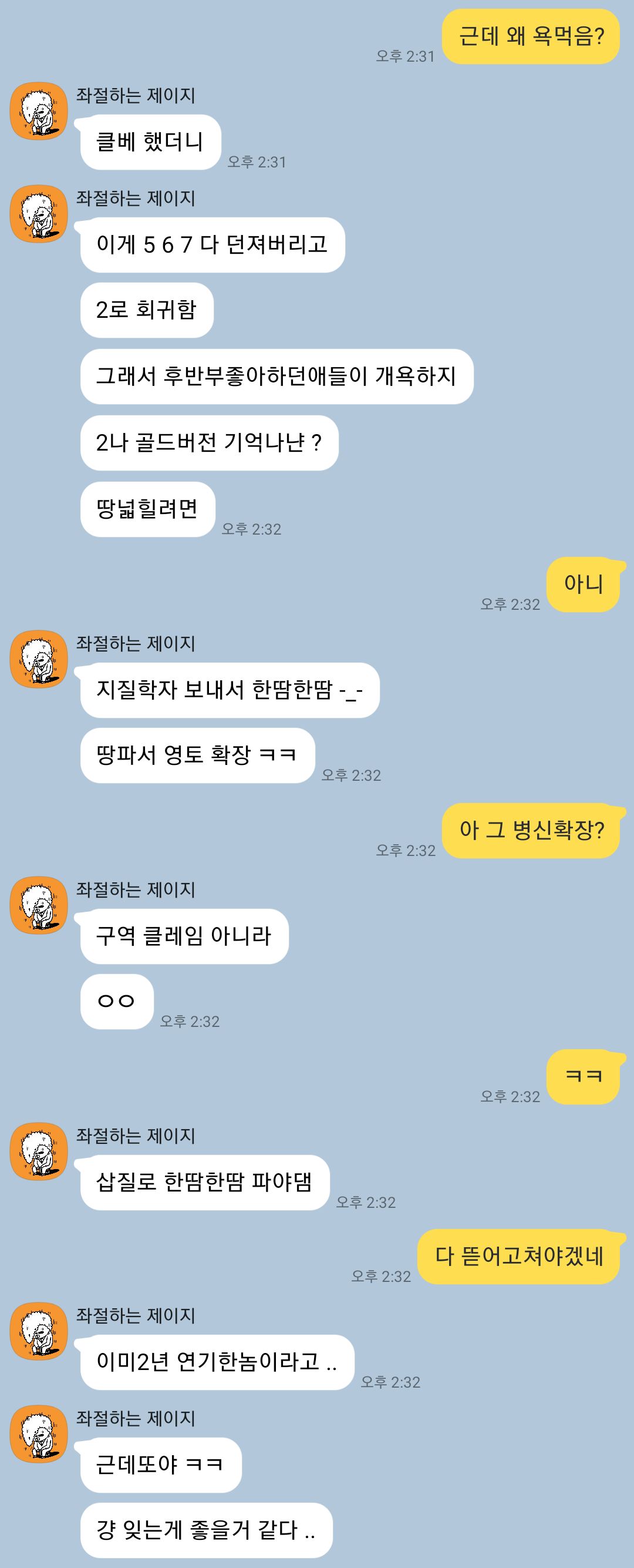Open avatar beside "근데또야 ㅋㅋ" message
The height and width of the screenshot is (1568, 634).
38,1434
